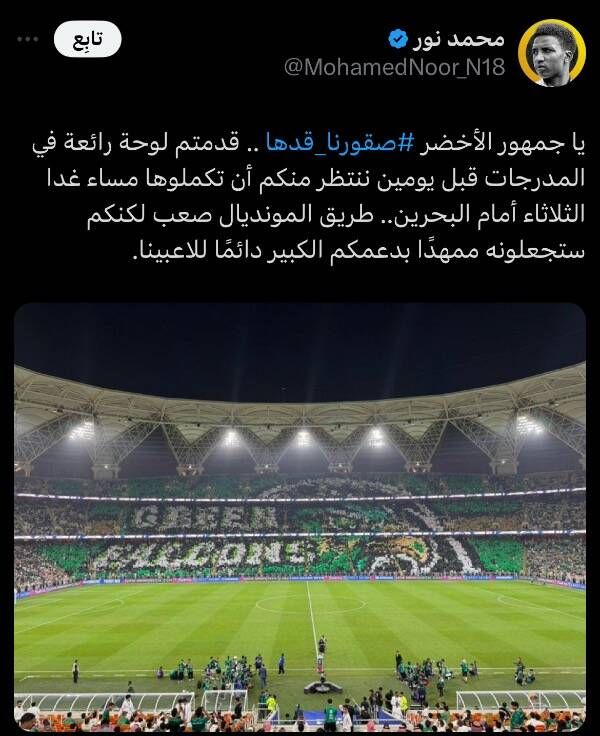
Task: Open the #صقورنا_قدها hashtag
Action: [327, 143]
